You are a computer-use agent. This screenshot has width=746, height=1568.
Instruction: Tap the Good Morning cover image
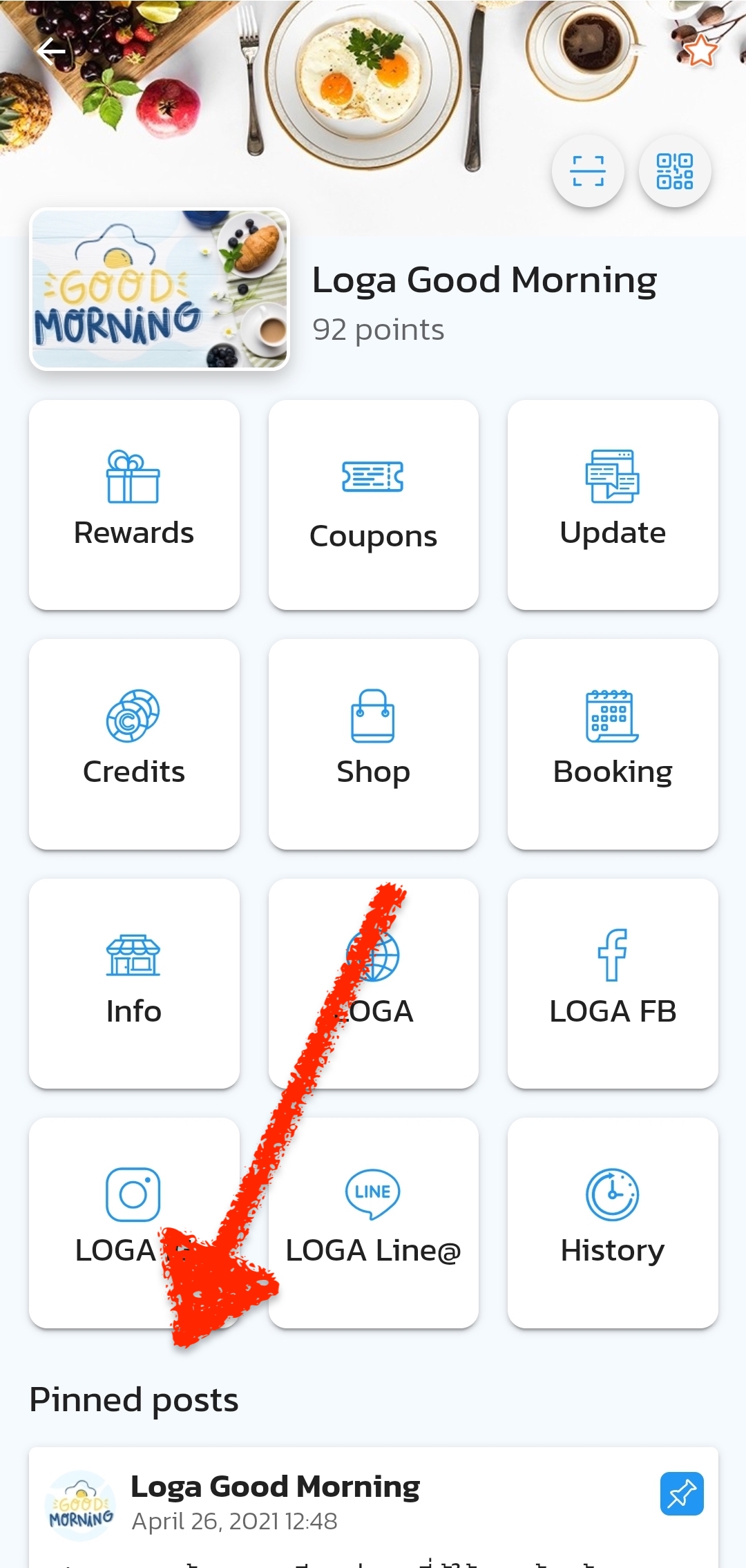[x=160, y=290]
